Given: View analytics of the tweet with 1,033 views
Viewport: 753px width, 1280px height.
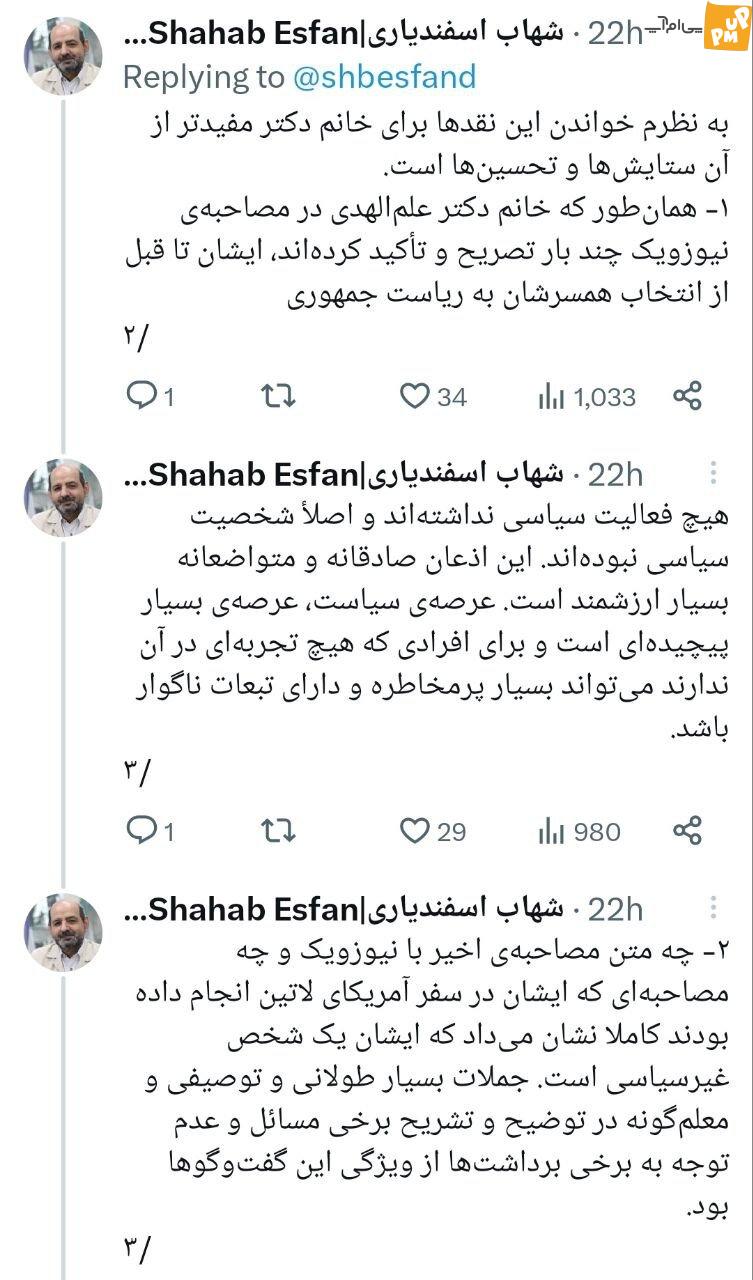Looking at the screenshot, I should coord(586,397).
